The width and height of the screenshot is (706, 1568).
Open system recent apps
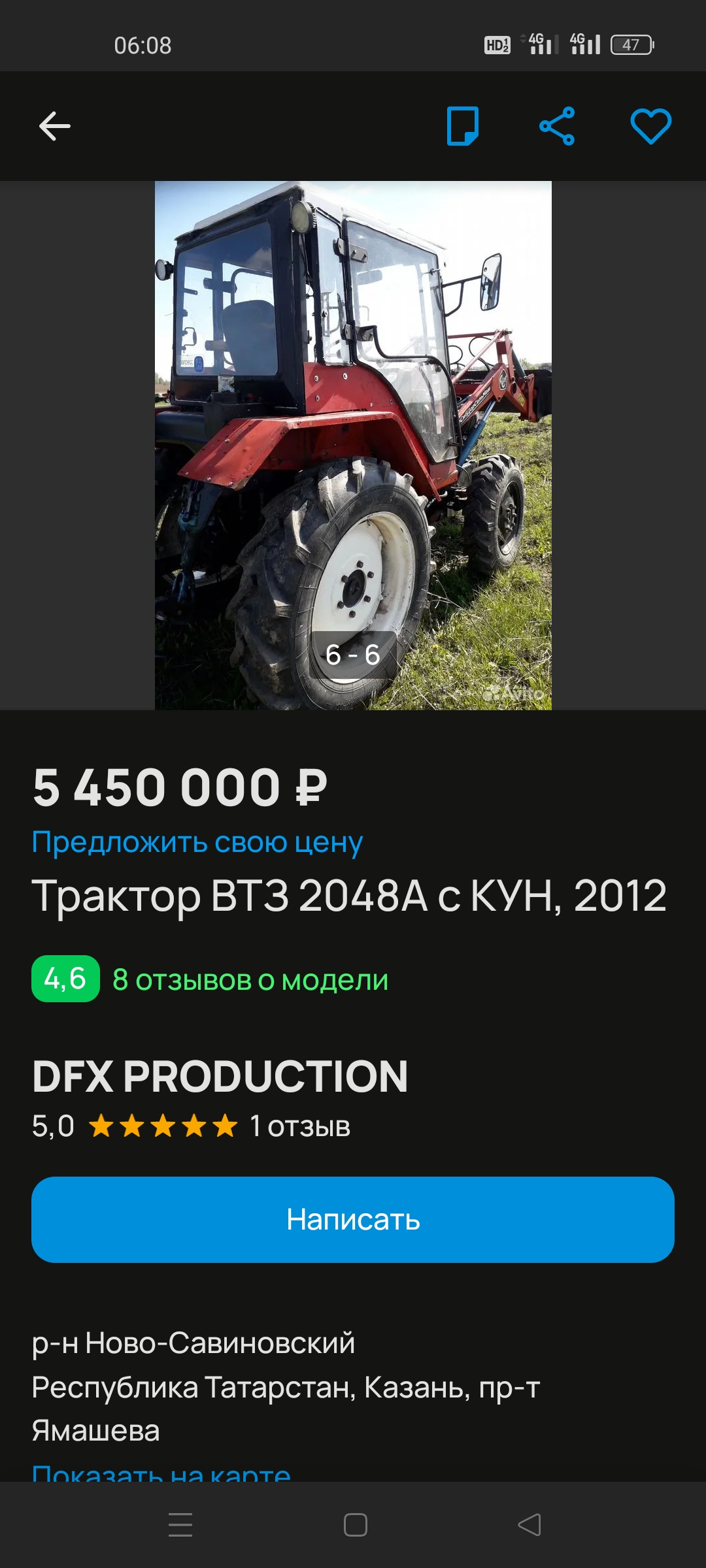tap(180, 1525)
